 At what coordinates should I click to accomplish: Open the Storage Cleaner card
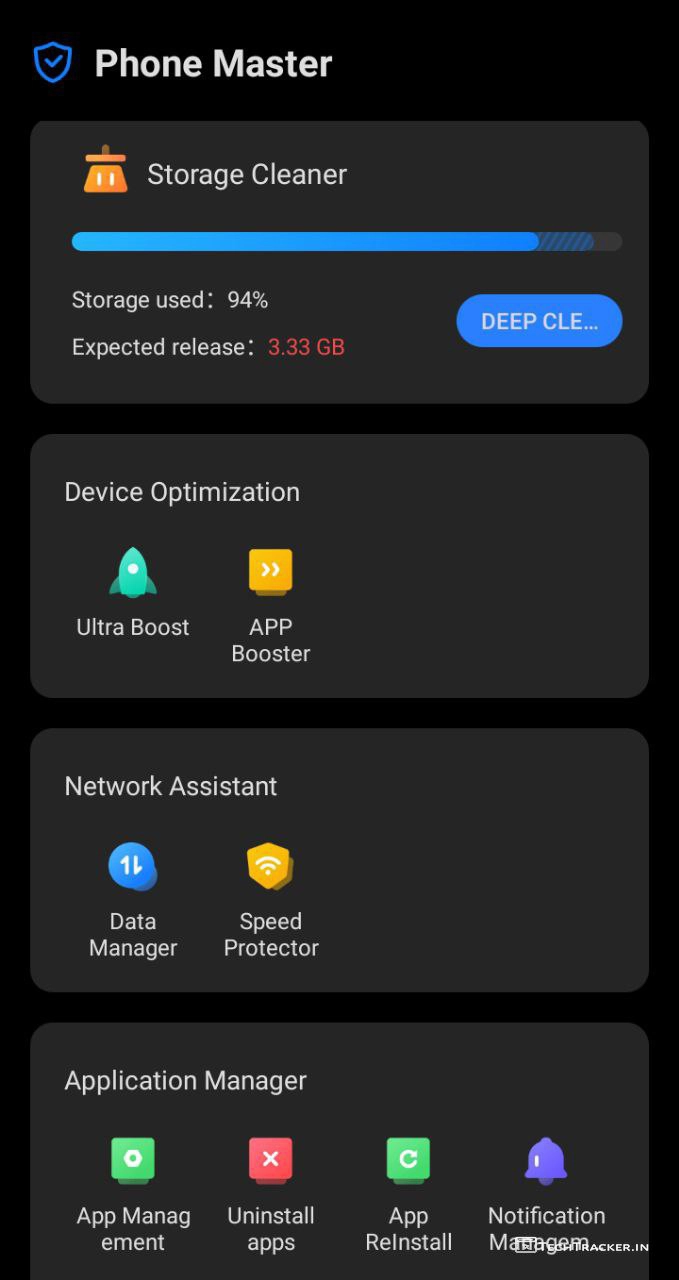click(246, 175)
